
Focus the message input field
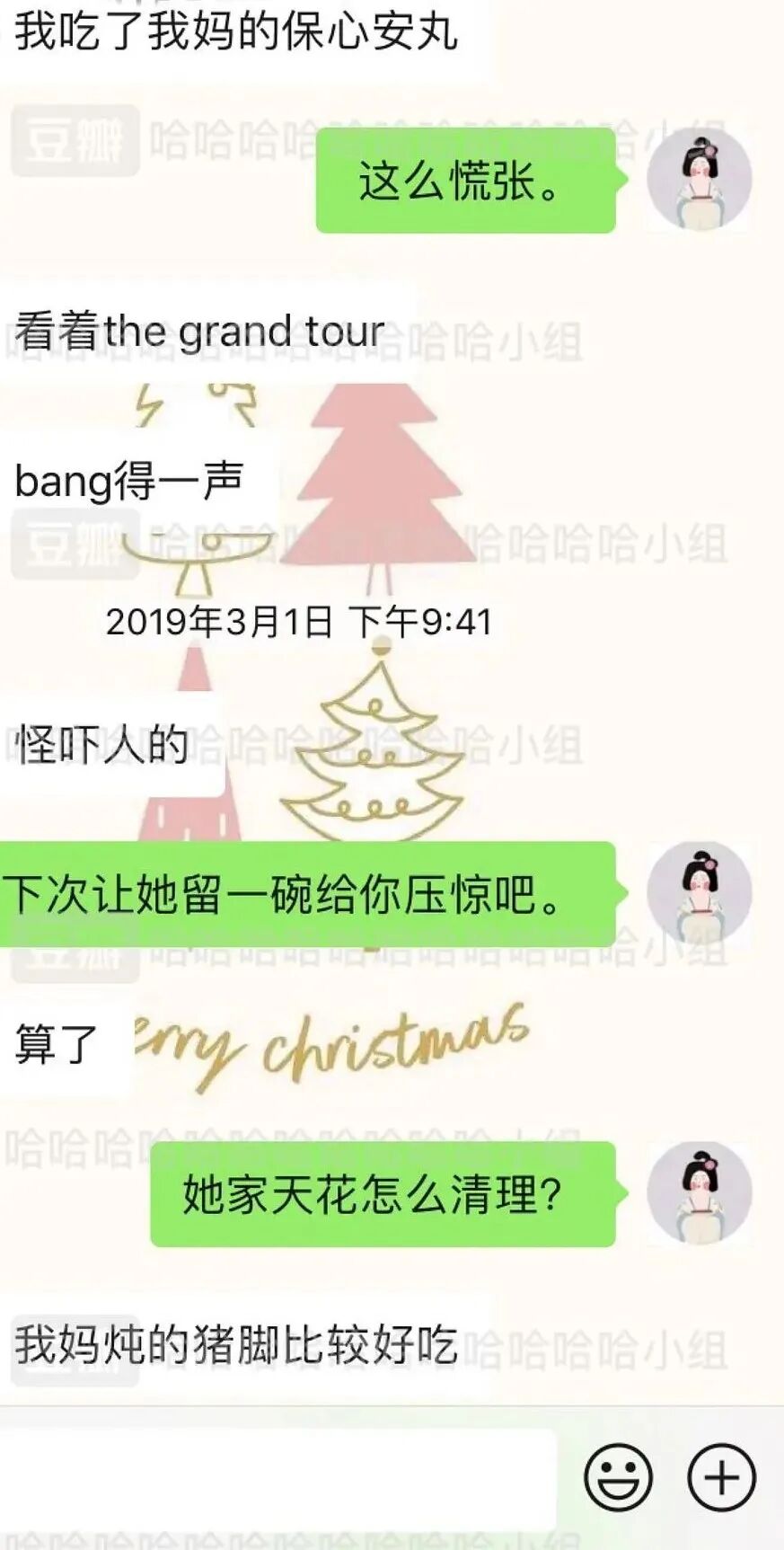[x=278, y=1478]
